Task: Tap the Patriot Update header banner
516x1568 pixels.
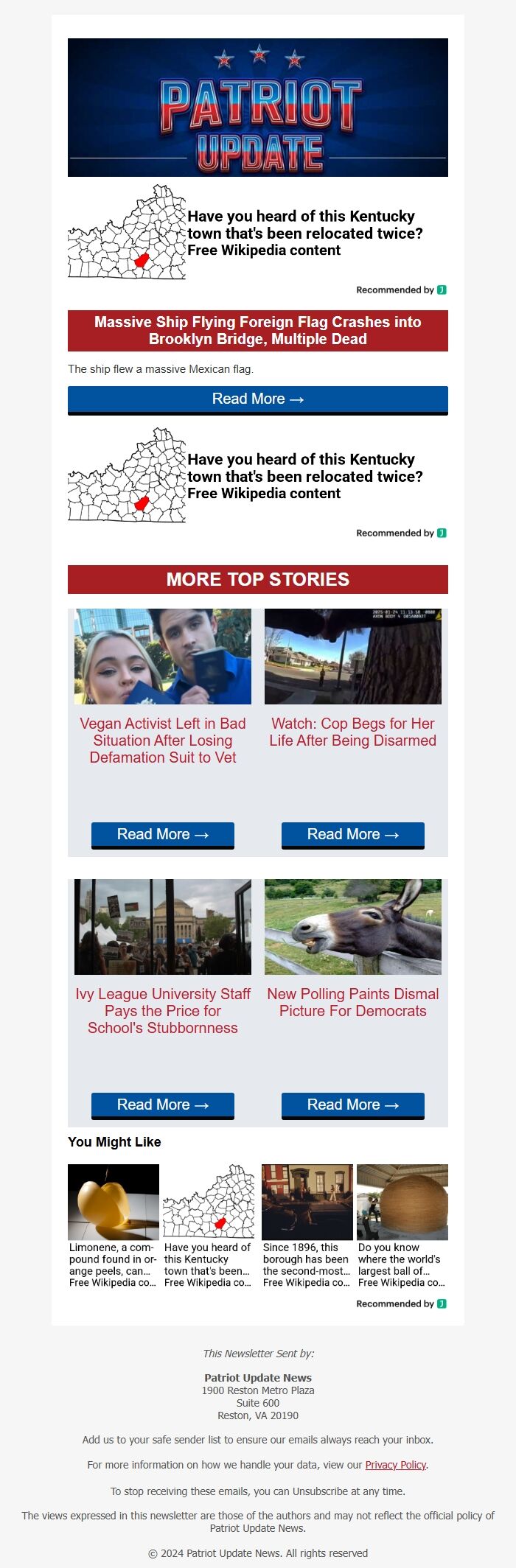Action: 257,108
